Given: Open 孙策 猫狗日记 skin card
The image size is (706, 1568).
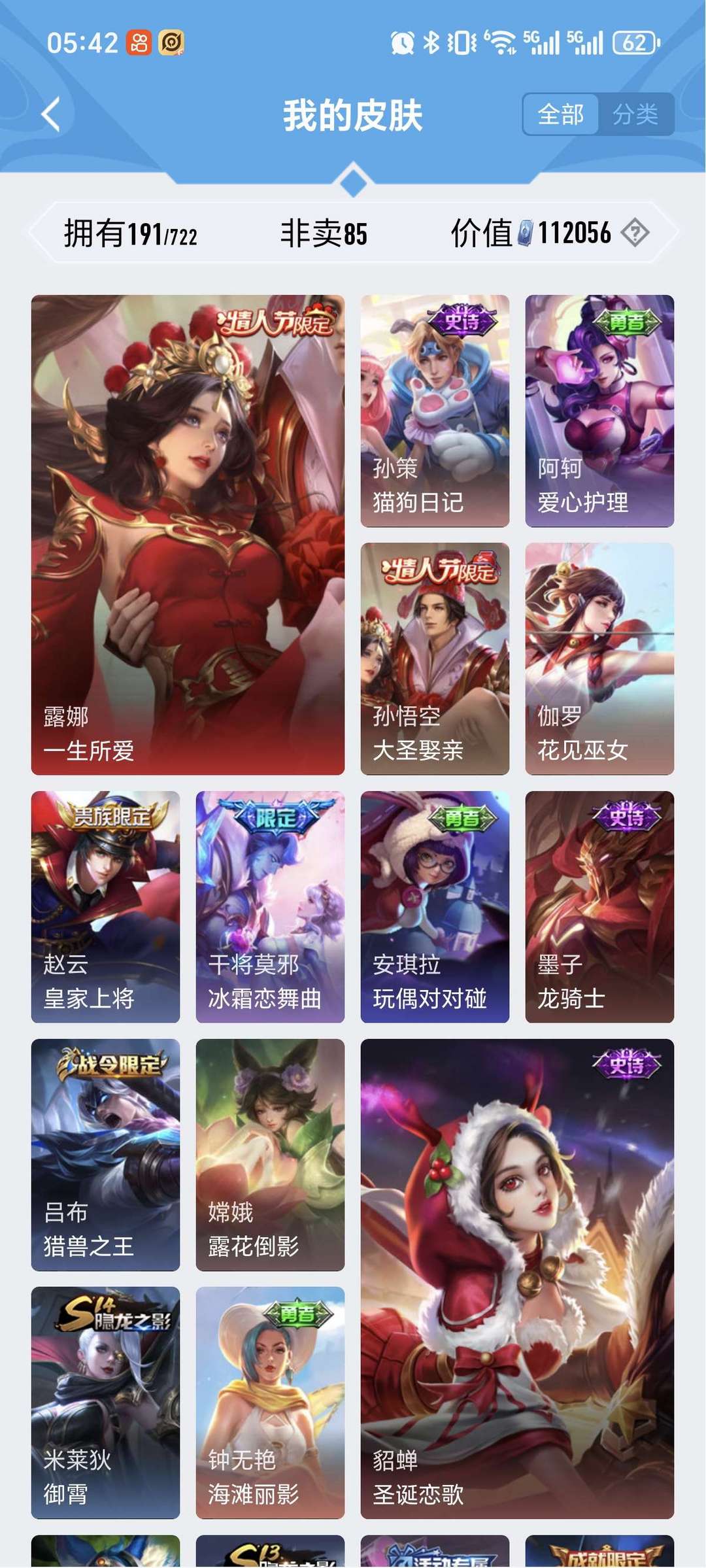Looking at the screenshot, I should 435,411.
